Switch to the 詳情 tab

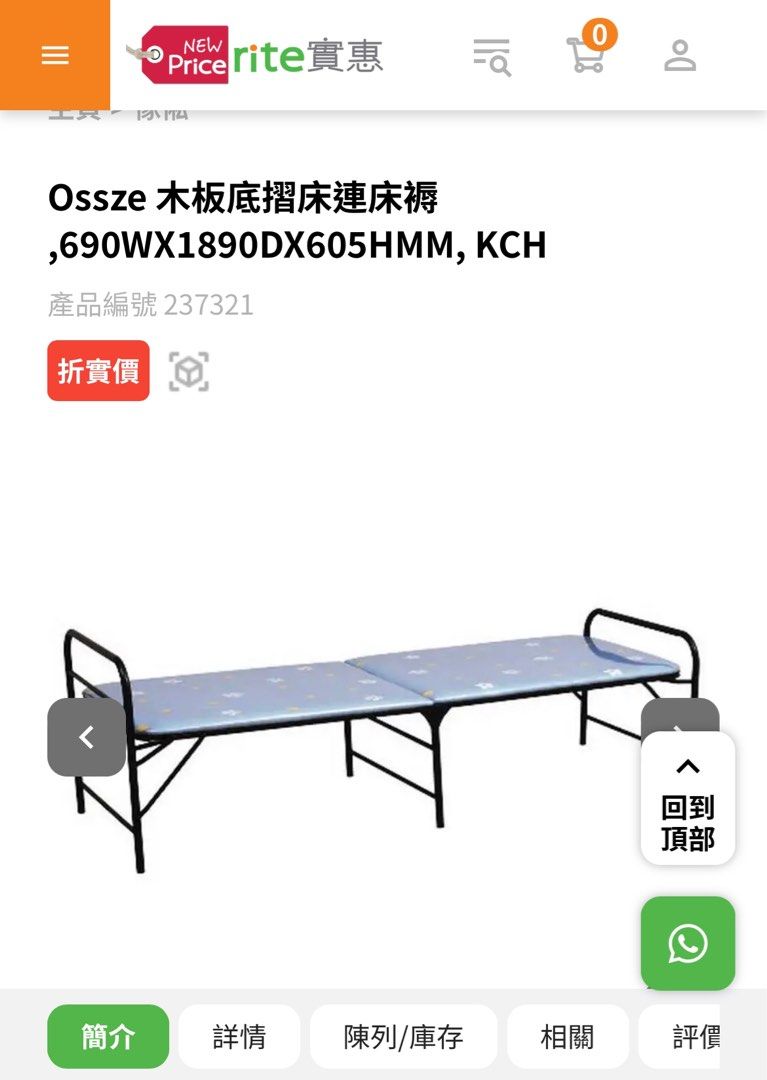point(239,1037)
